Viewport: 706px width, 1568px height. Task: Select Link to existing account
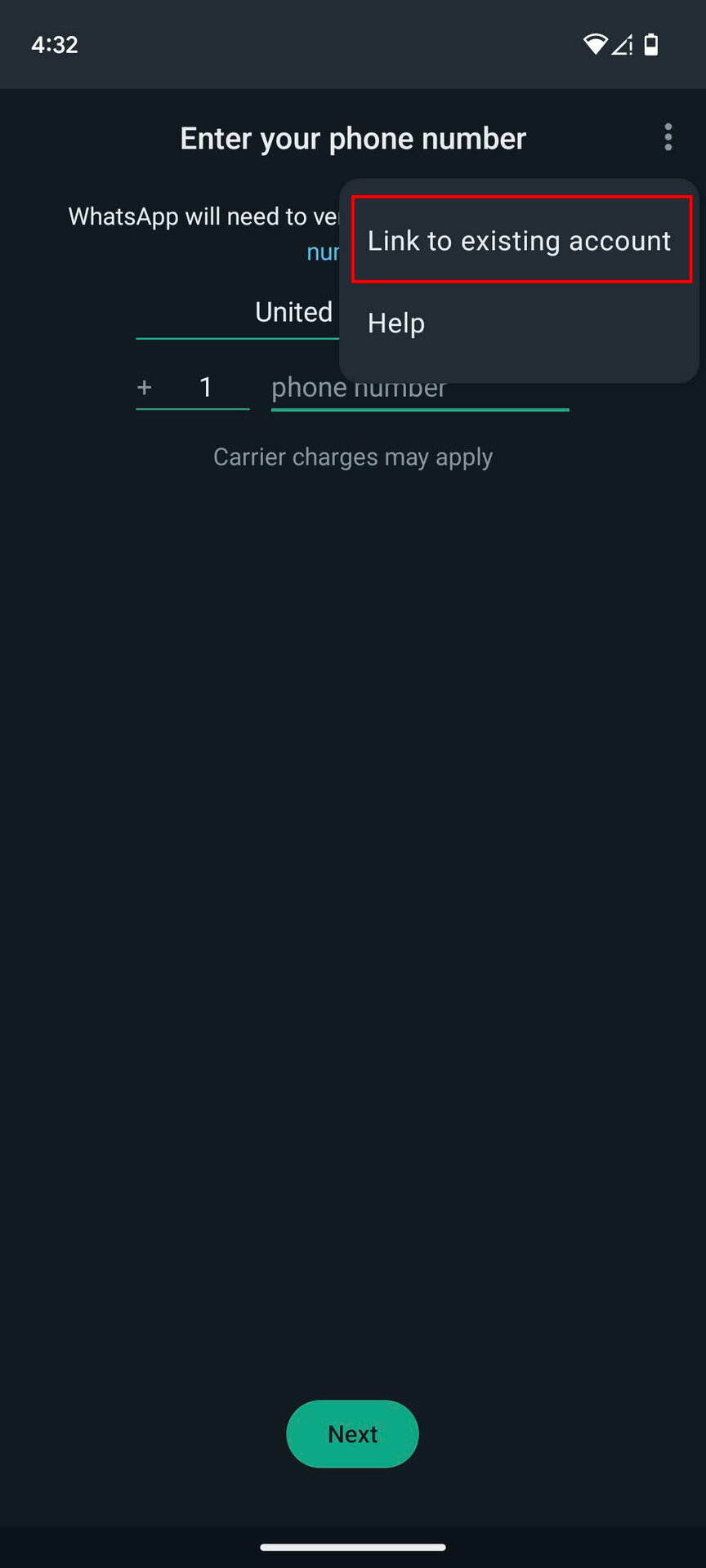pos(521,241)
